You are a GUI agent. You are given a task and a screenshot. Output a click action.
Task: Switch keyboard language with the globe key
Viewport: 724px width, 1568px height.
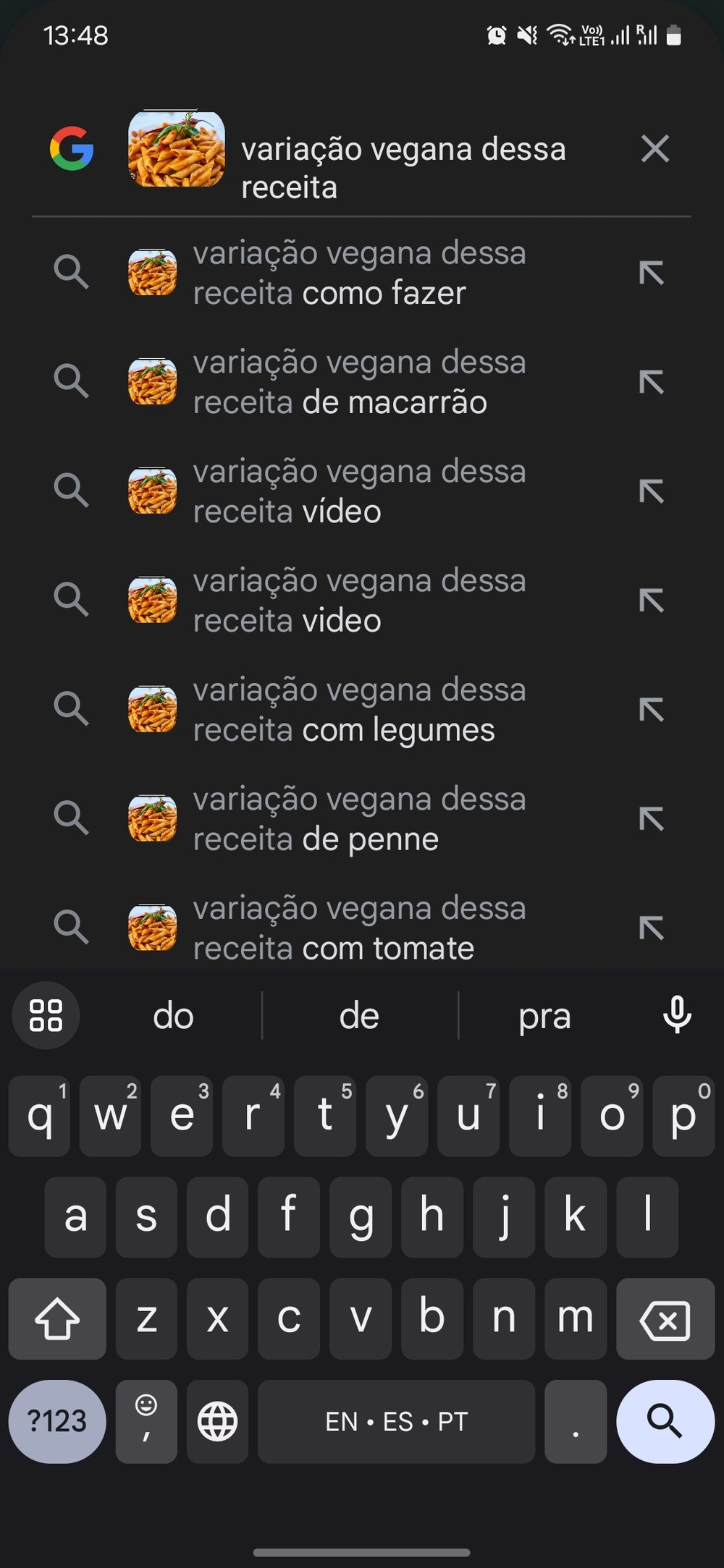coord(217,1421)
